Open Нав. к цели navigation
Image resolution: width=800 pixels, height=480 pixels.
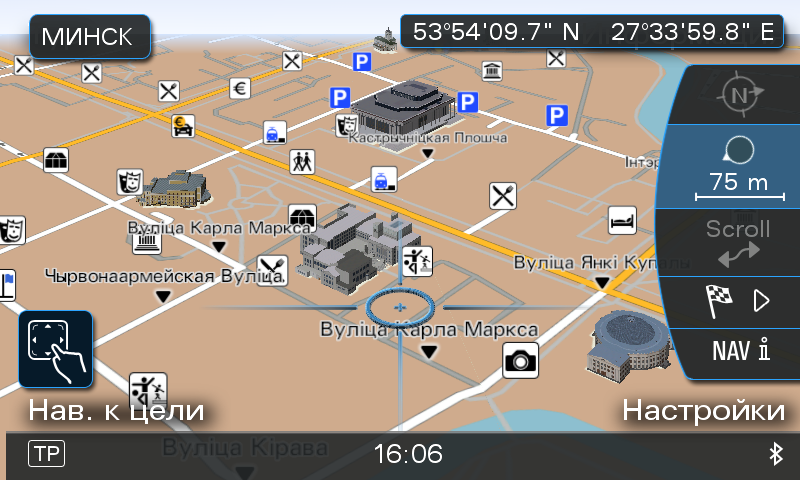click(116, 410)
